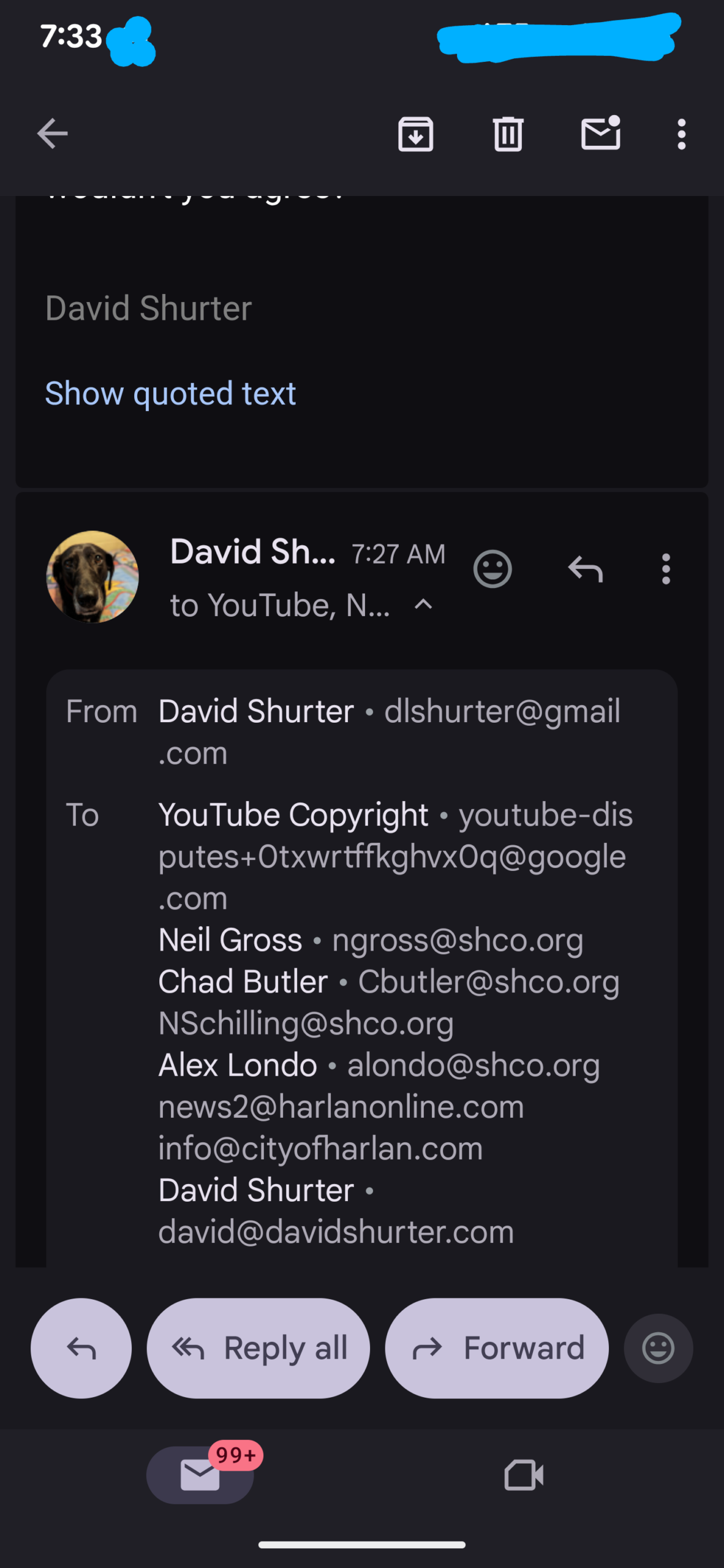Screen dimensions: 724x1568
Task: Show quoted text in the message
Action: [170, 393]
